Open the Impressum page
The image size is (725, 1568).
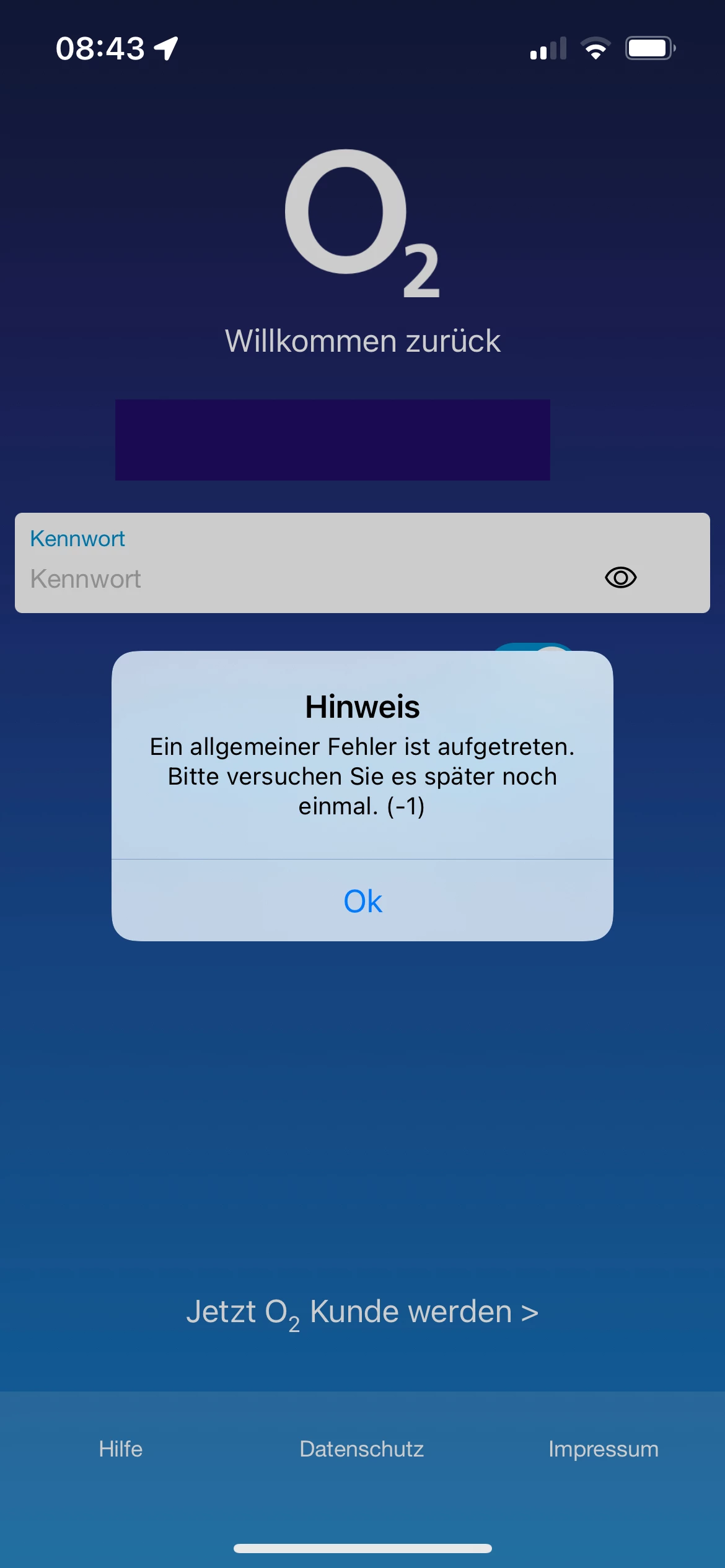click(x=603, y=1449)
